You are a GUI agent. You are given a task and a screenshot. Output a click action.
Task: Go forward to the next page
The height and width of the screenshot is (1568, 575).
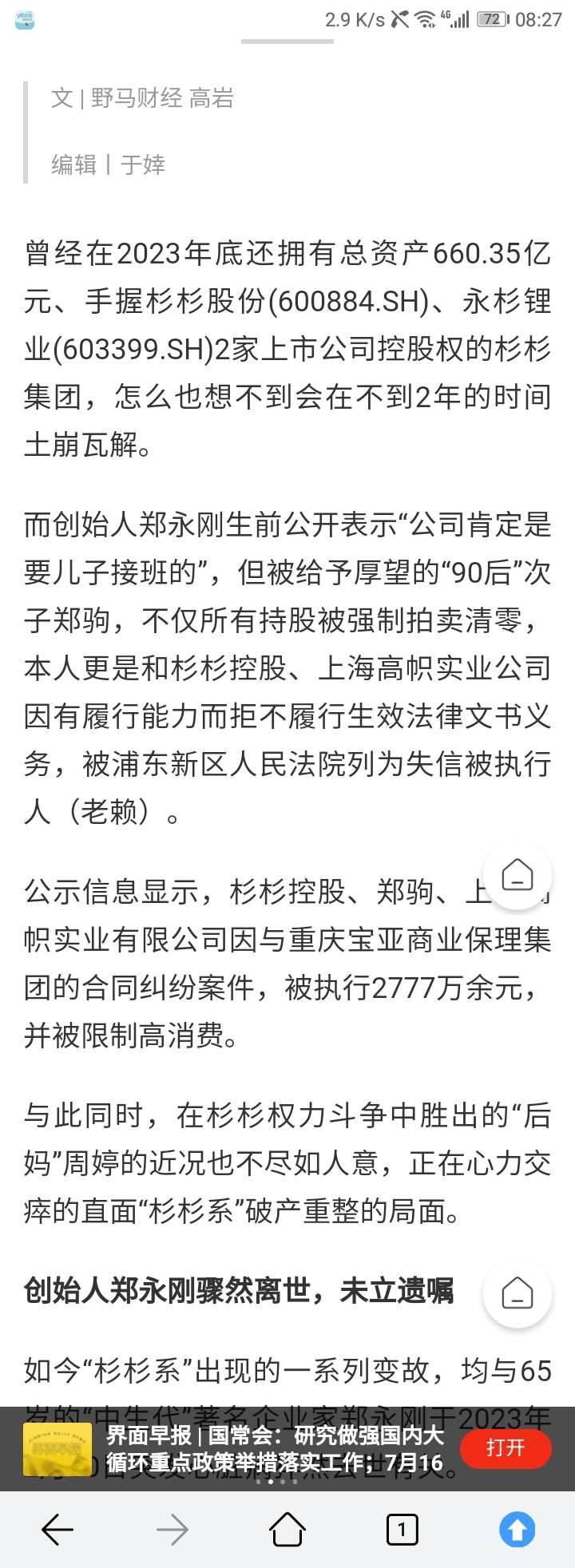coord(172,1530)
